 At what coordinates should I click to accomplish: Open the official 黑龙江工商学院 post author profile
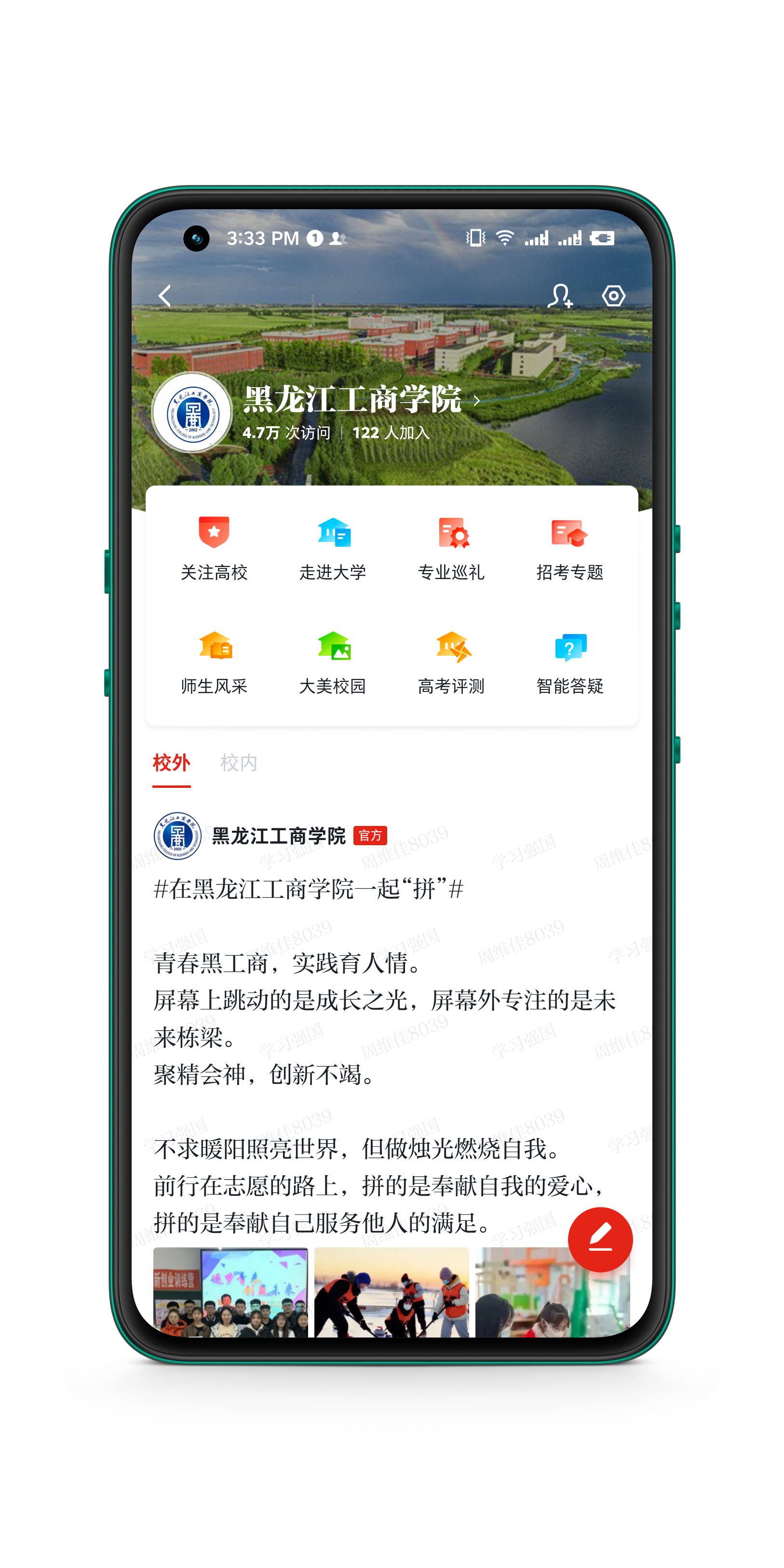coord(278,836)
